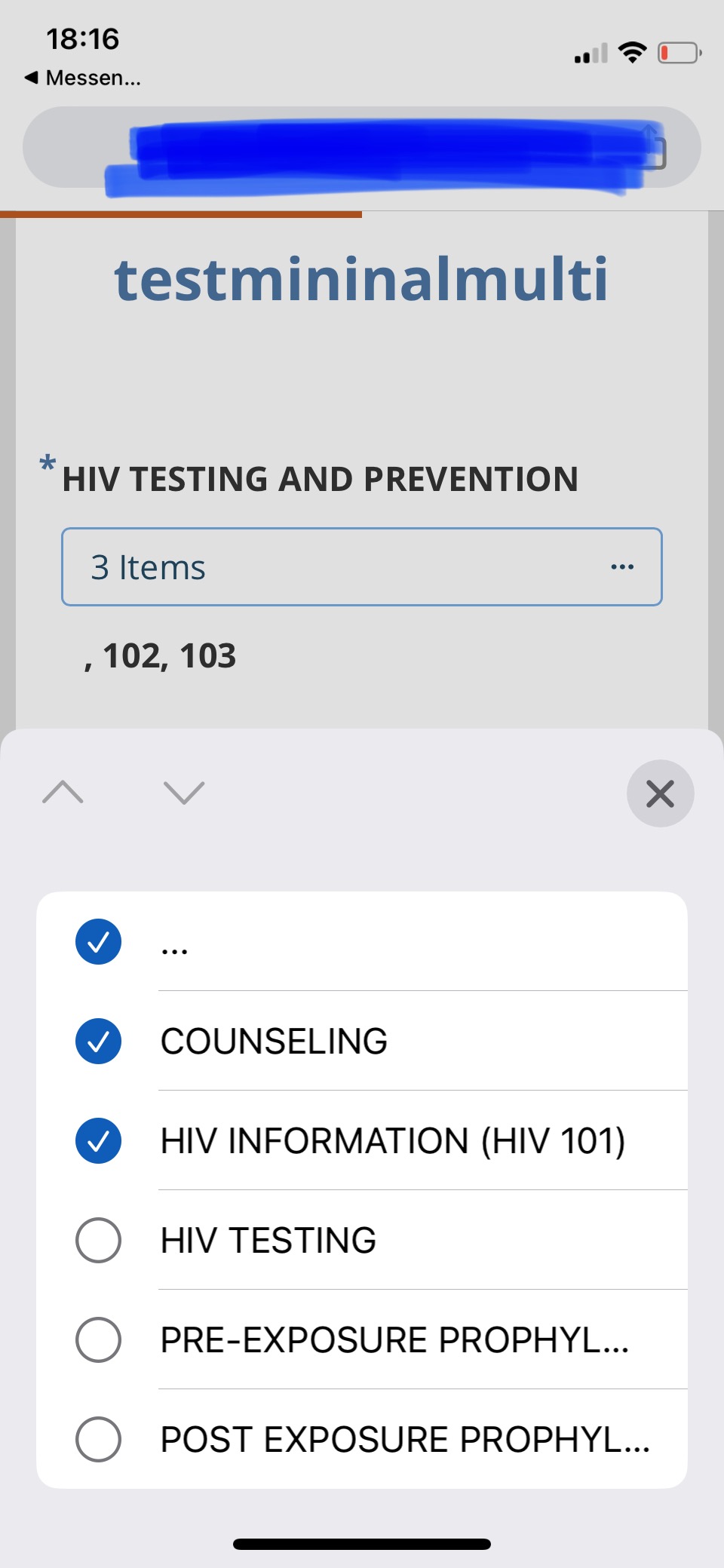Close the multi-select picker panel
This screenshot has height=1568, width=724.
pos(660,793)
